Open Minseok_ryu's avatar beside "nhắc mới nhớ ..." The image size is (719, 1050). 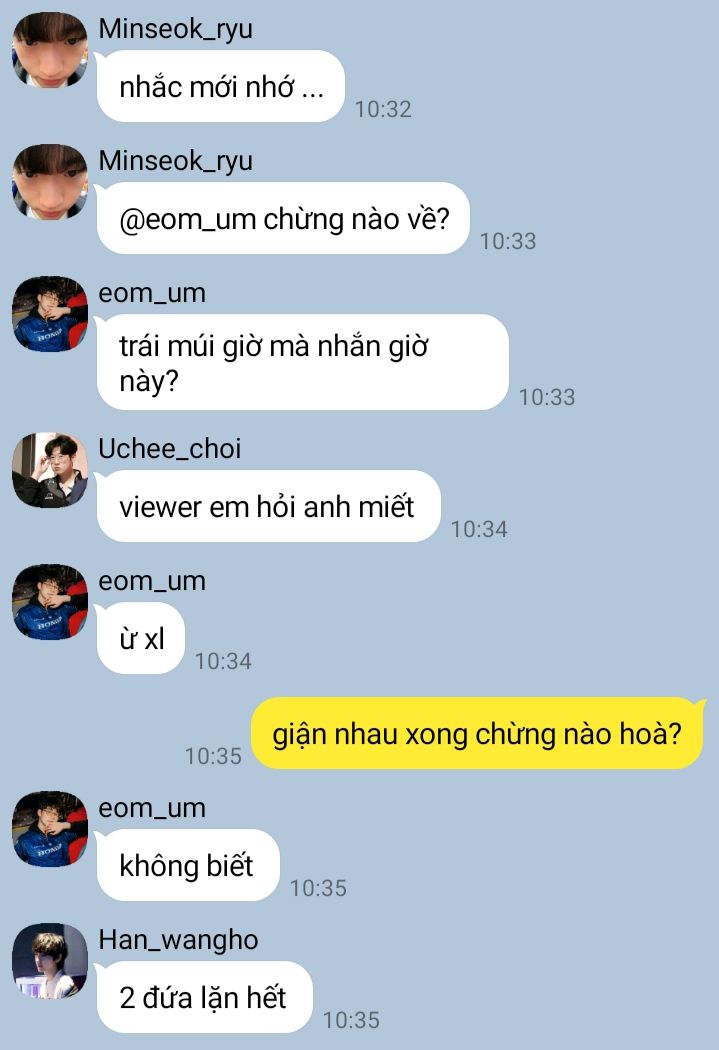(x=50, y=50)
